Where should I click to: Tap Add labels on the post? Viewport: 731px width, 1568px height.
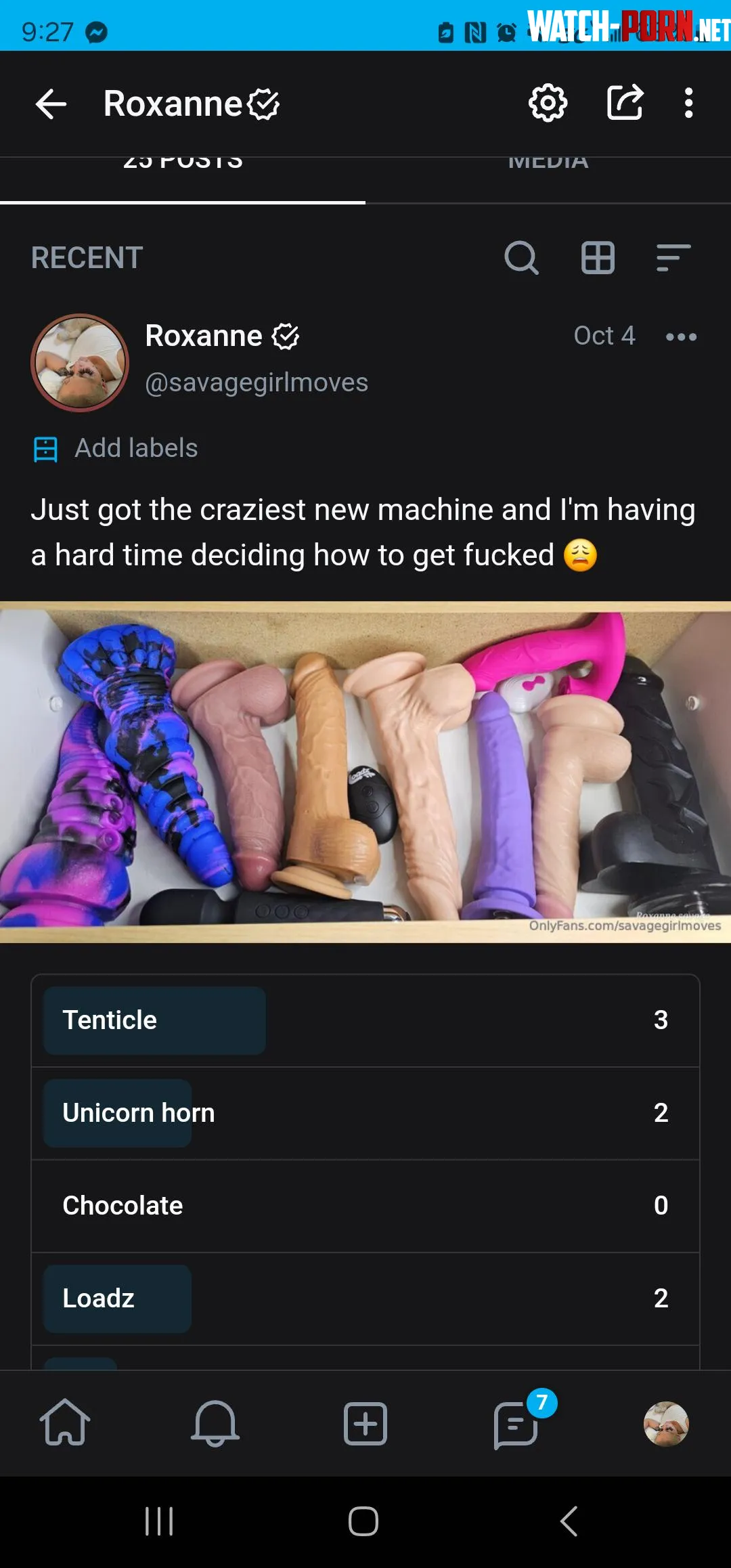tap(135, 448)
